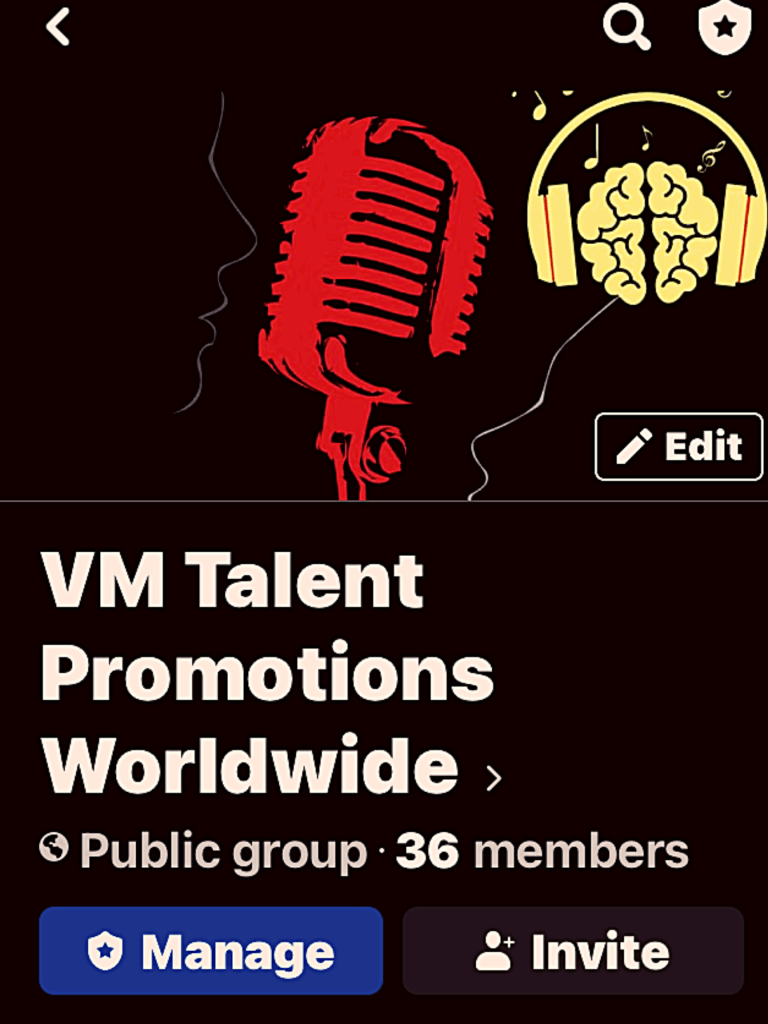Invite people to the group
Image resolution: width=768 pixels, height=1024 pixels.
(x=573, y=951)
